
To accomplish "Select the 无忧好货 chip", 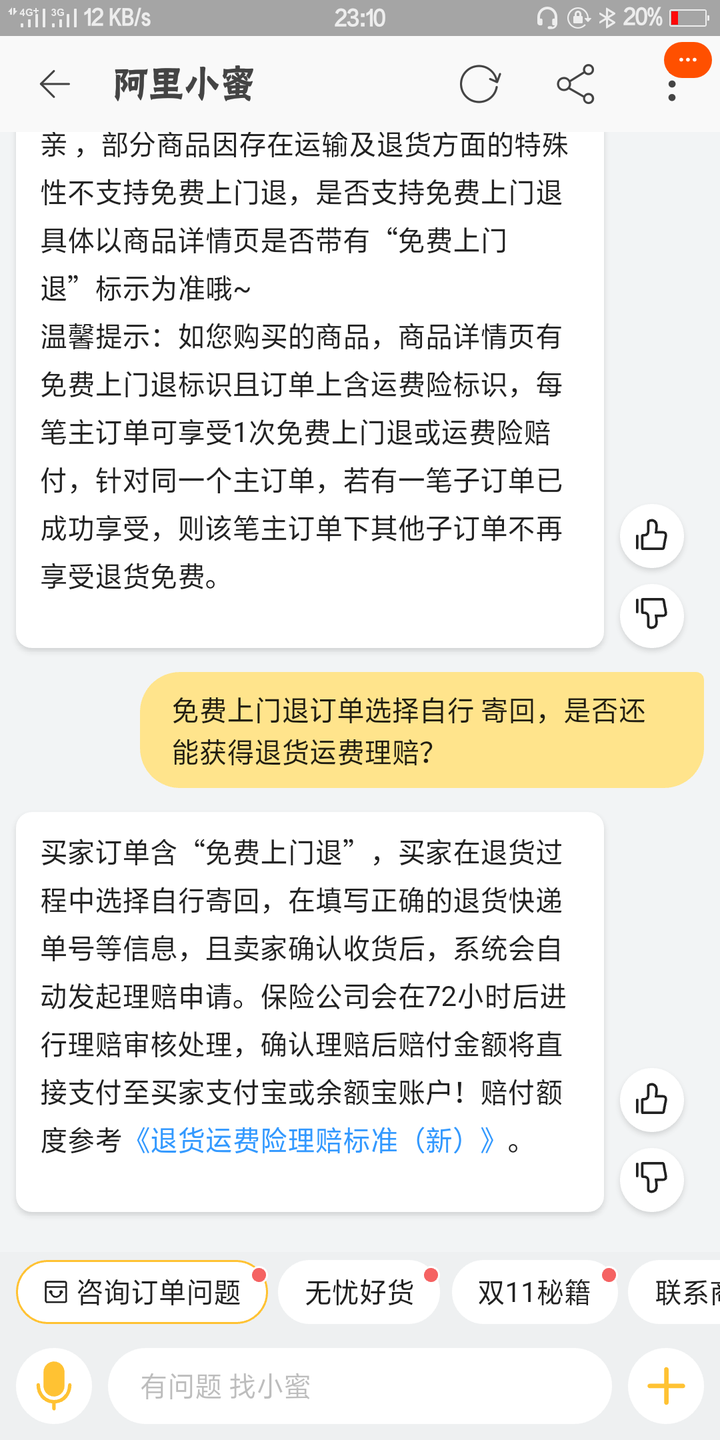I will tap(359, 1292).
